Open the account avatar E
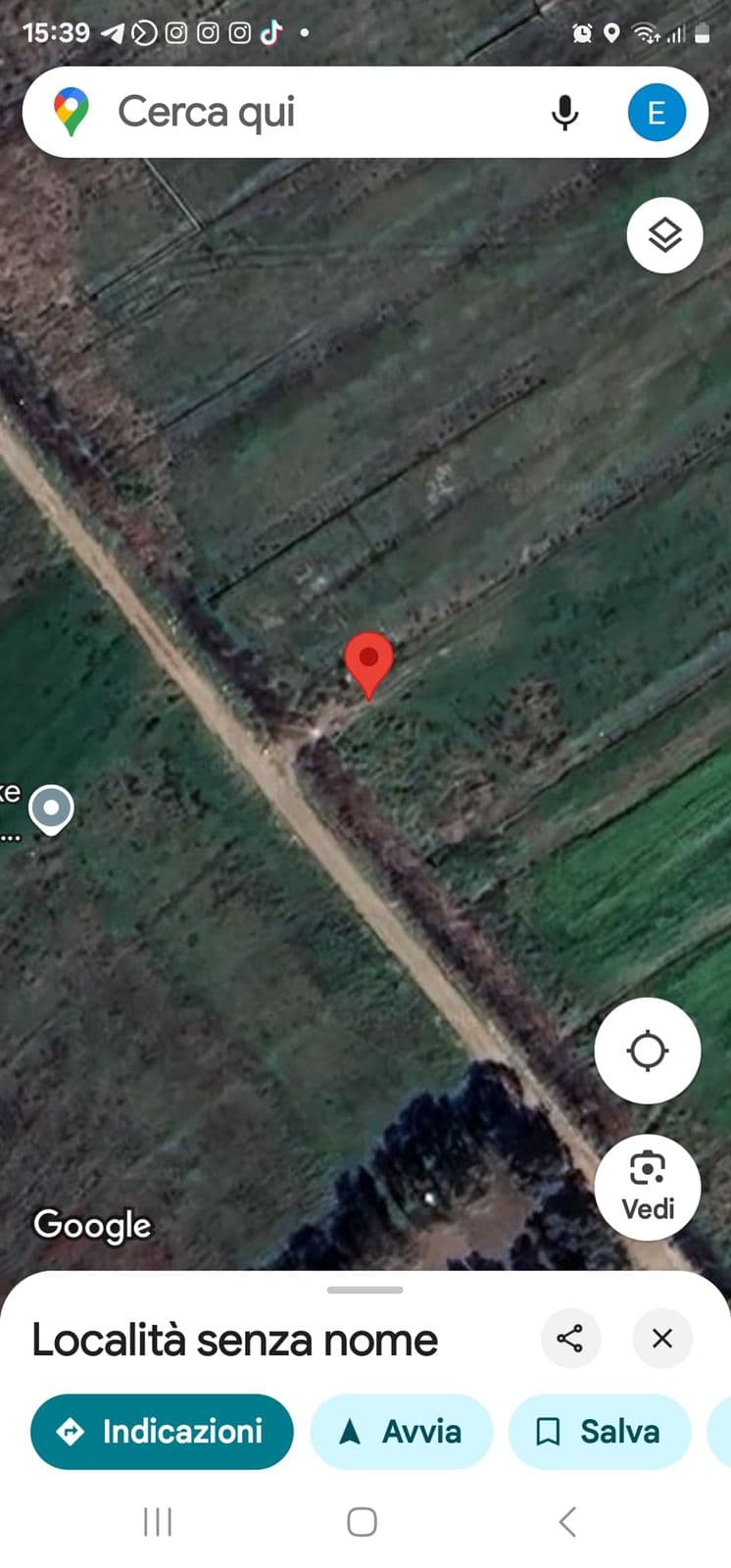 tap(657, 113)
